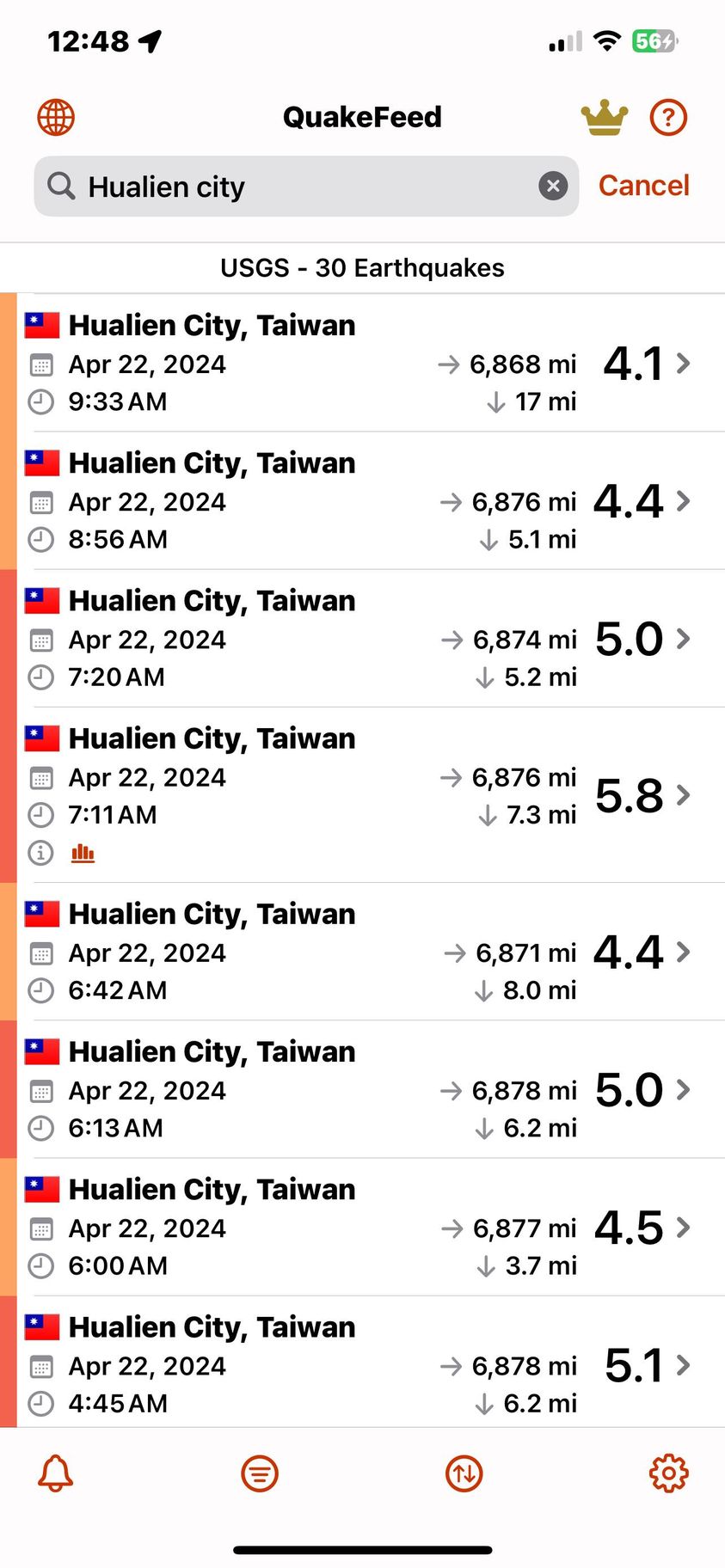Image resolution: width=725 pixels, height=1568 pixels.
Task: Open the sort order options
Action: coord(464,1473)
